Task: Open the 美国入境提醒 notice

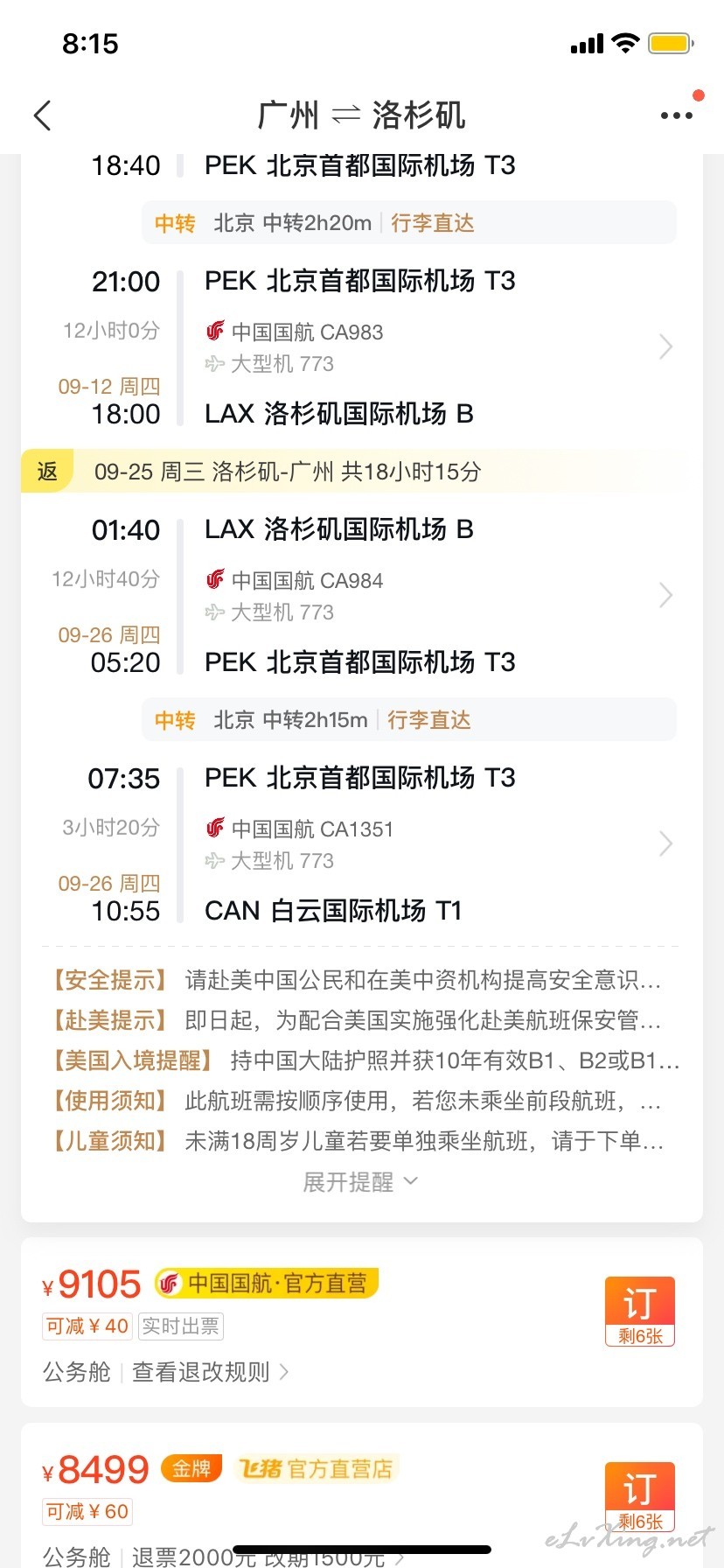Action: click(x=362, y=1060)
